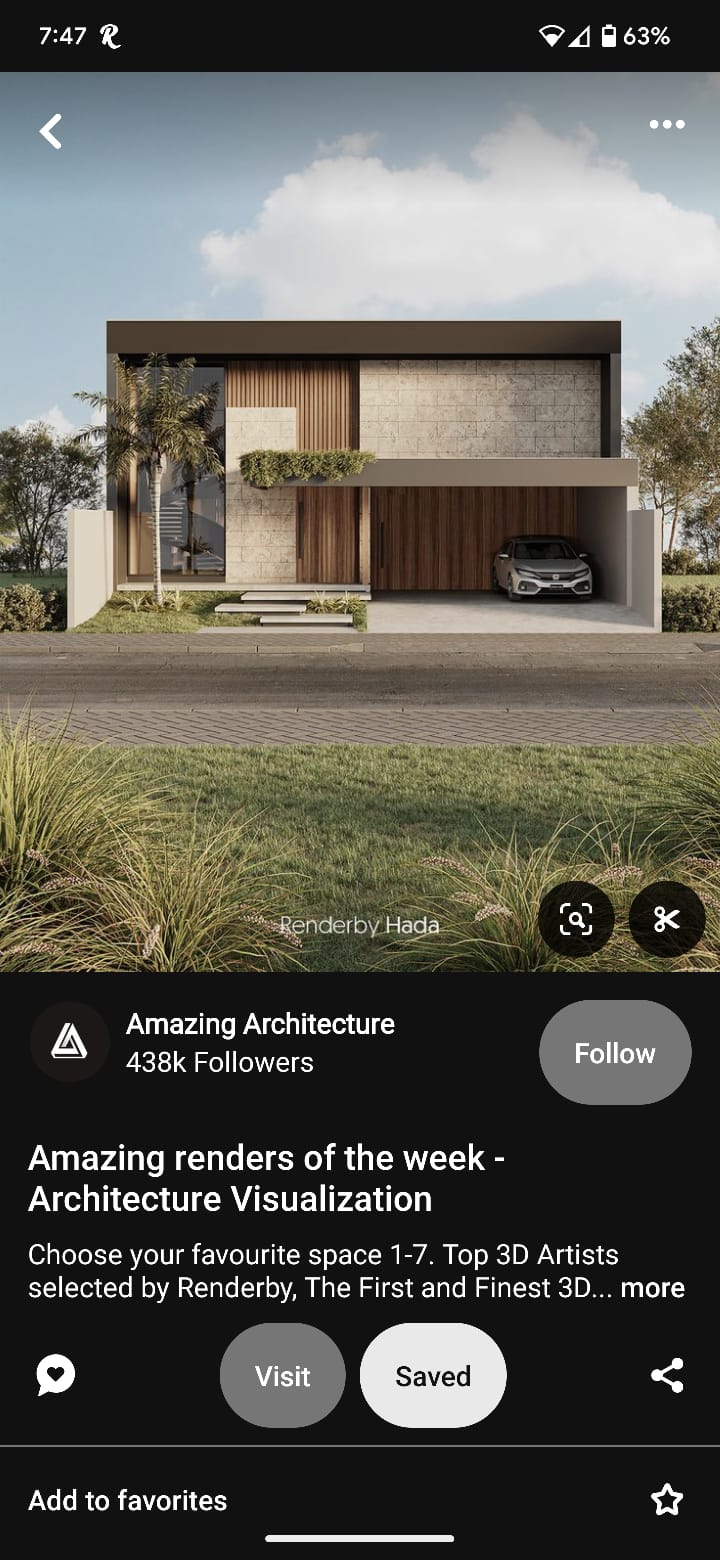Viewport: 720px width, 1560px height.
Task: Share this pin
Action: coord(666,1375)
